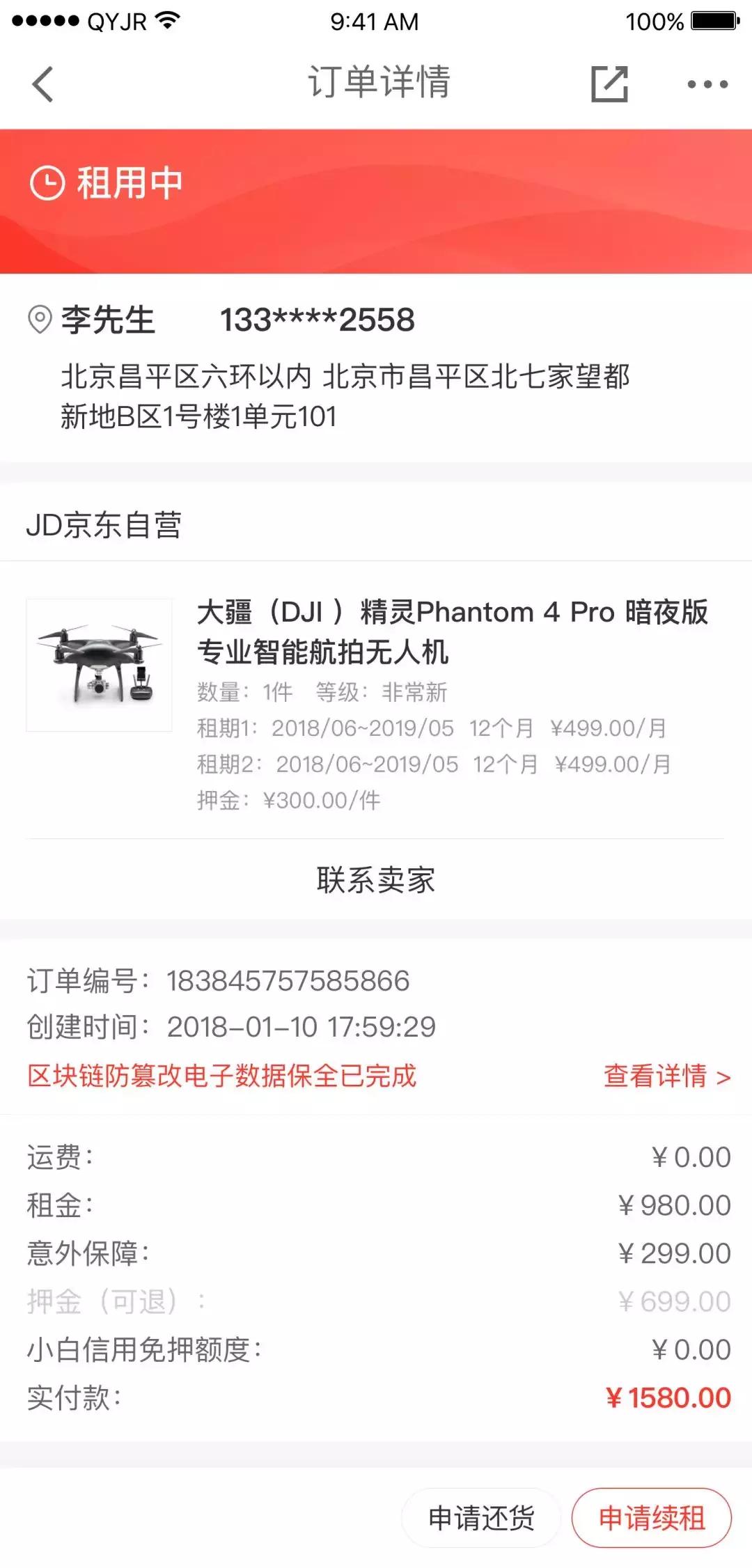Tap the location pin next to 李先生
Viewport: 752px width, 1568px height.
40,319
